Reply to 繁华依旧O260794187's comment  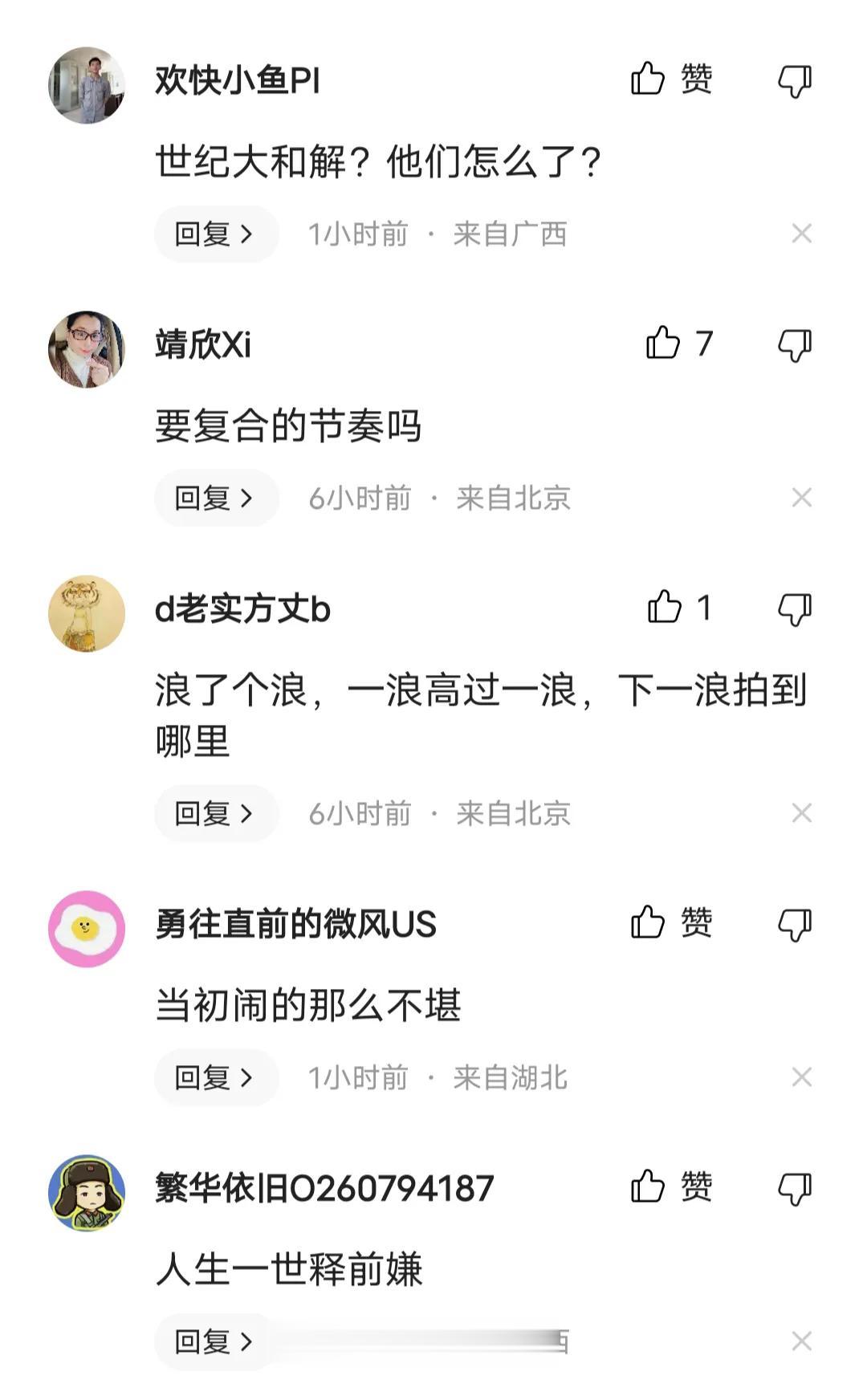click(214, 1341)
